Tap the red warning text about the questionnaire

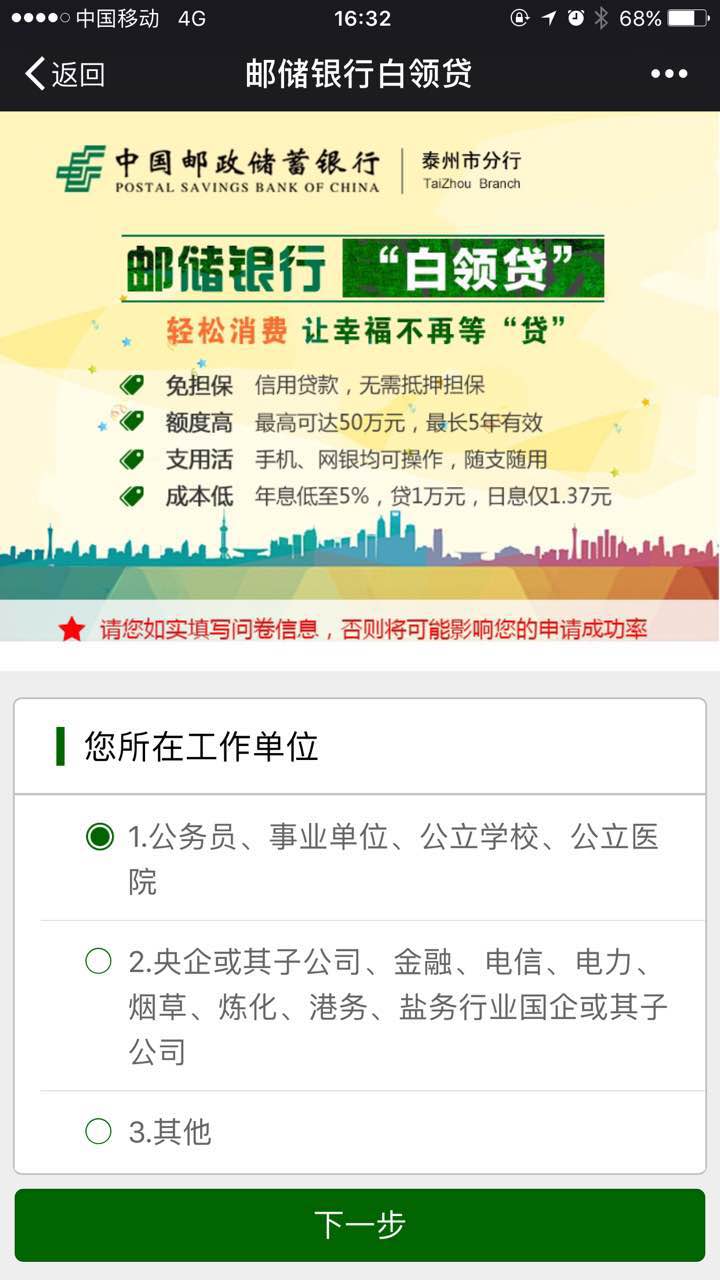(380, 630)
